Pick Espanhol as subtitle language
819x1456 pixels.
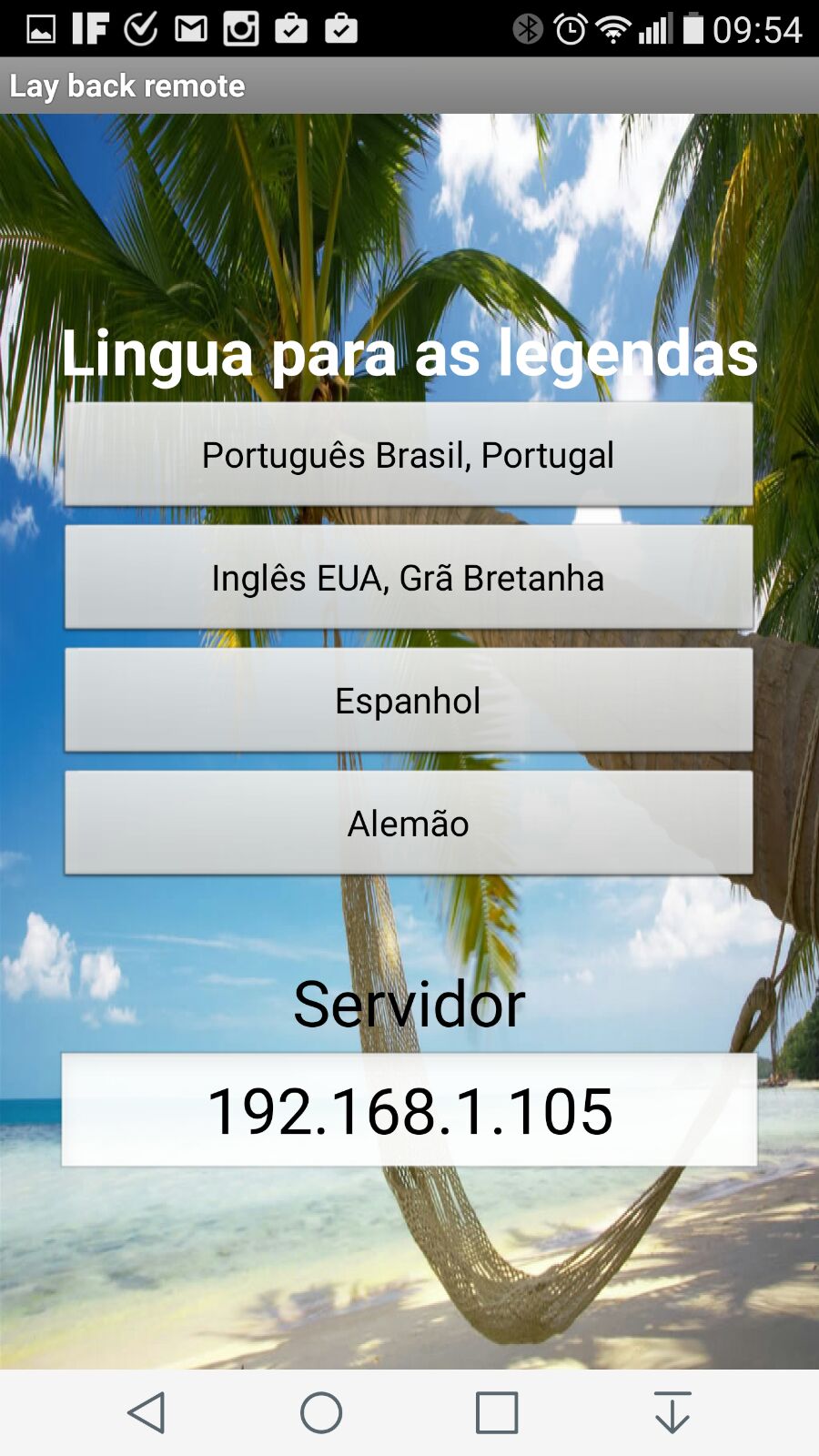click(x=409, y=700)
